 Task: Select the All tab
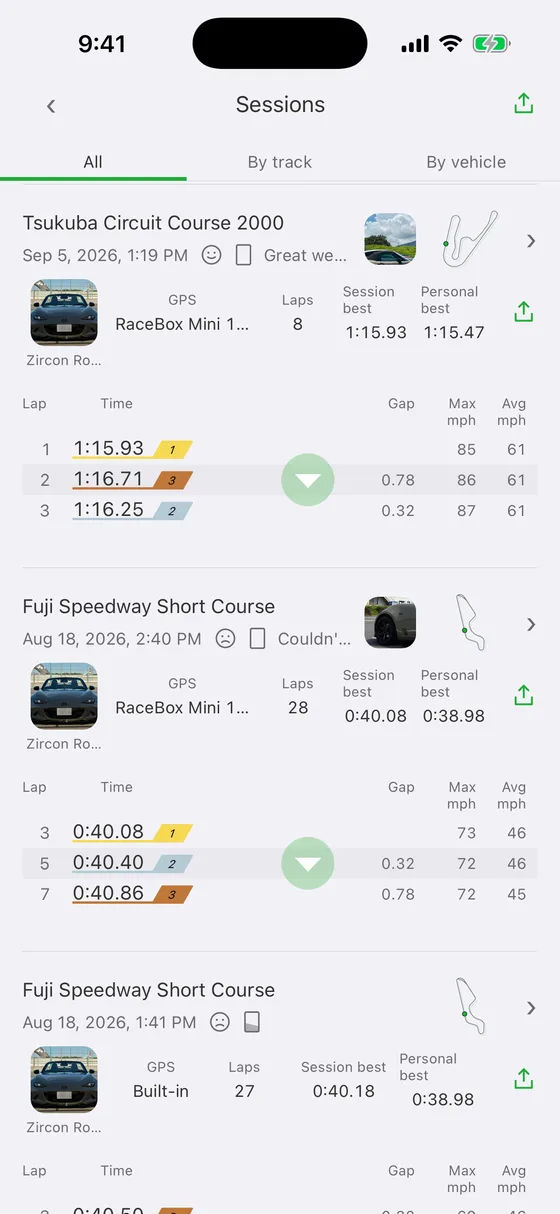pyautogui.click(x=93, y=162)
